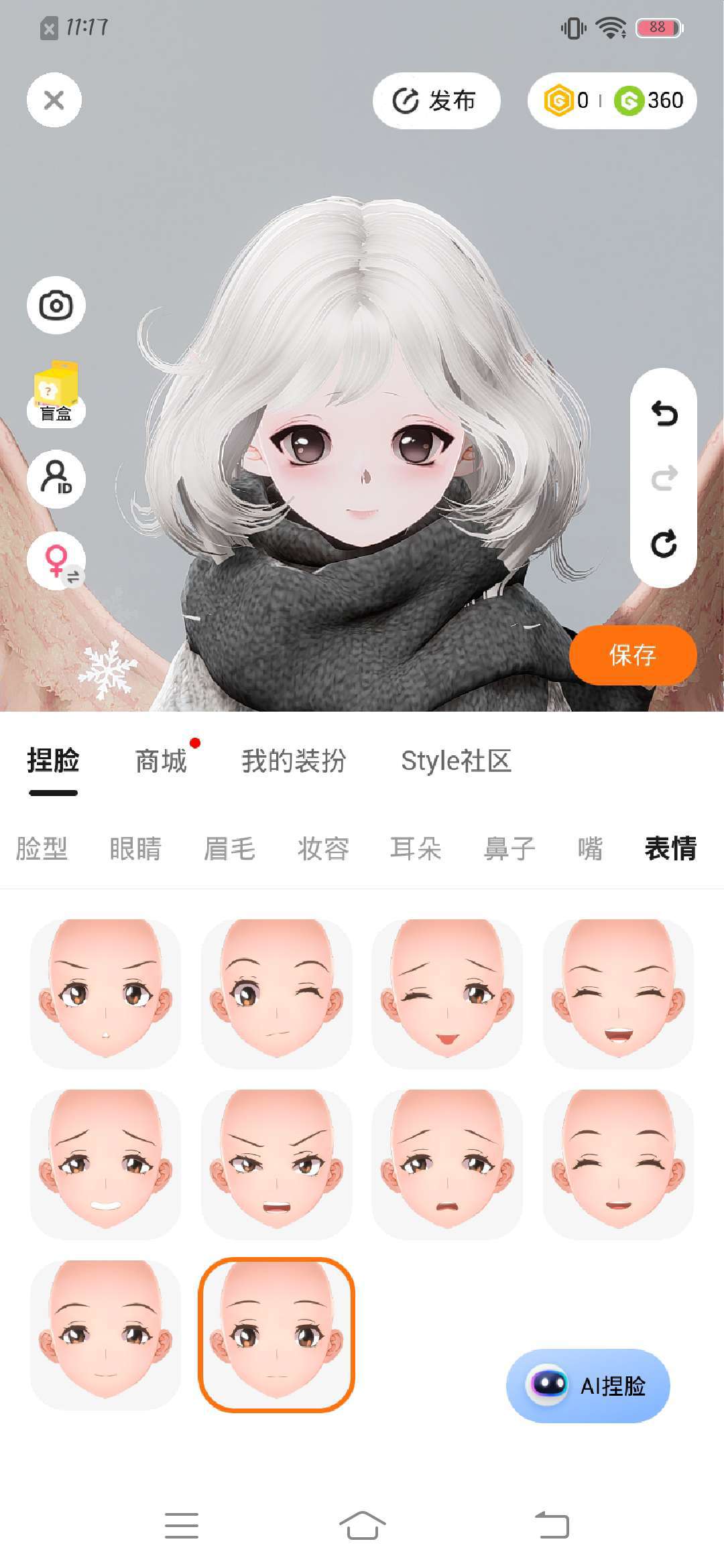Viewport: 724px width, 1568px height.
Task: Switch to the 商城 tab
Action: point(161,761)
